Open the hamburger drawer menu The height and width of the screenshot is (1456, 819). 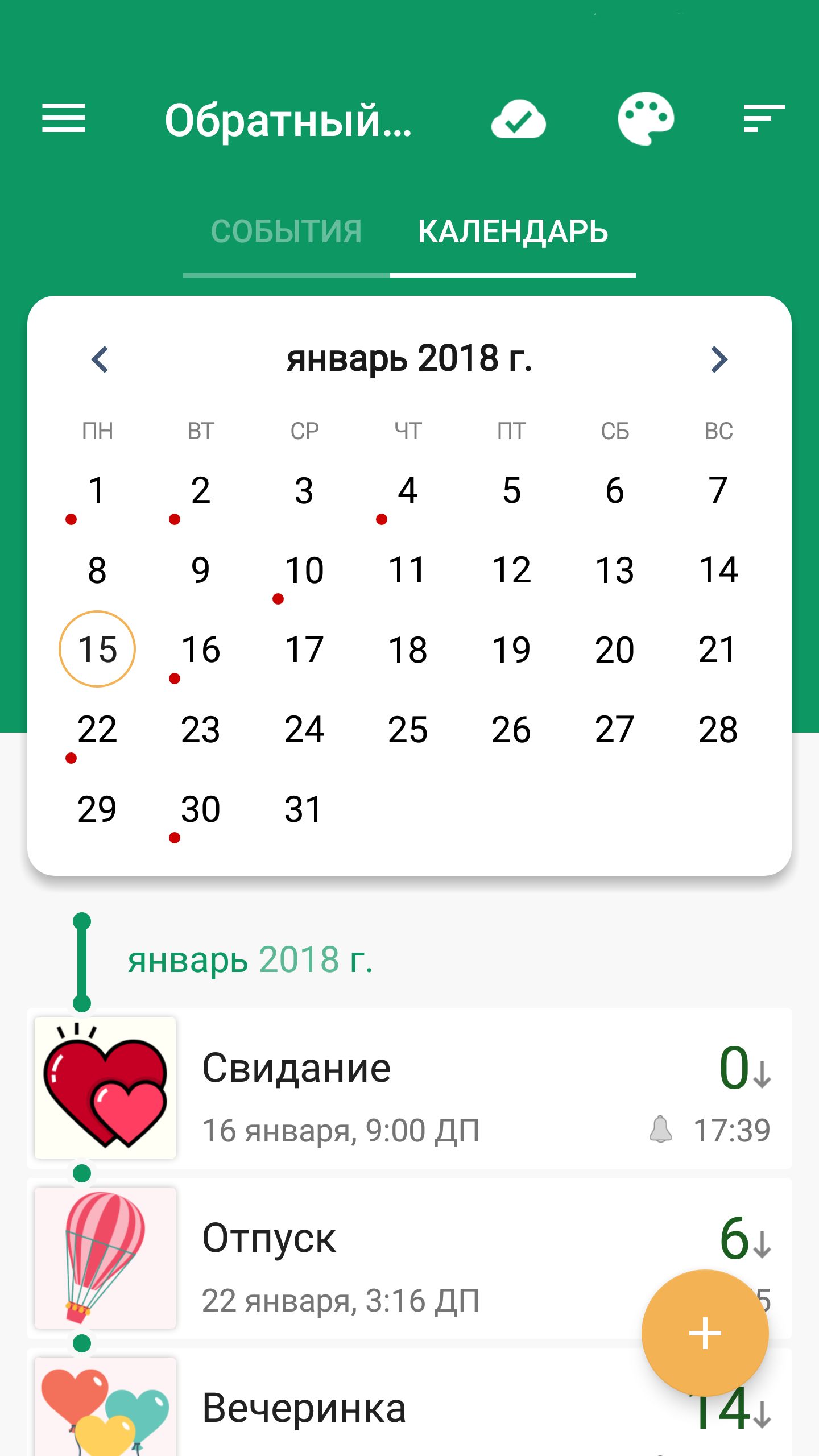64,118
